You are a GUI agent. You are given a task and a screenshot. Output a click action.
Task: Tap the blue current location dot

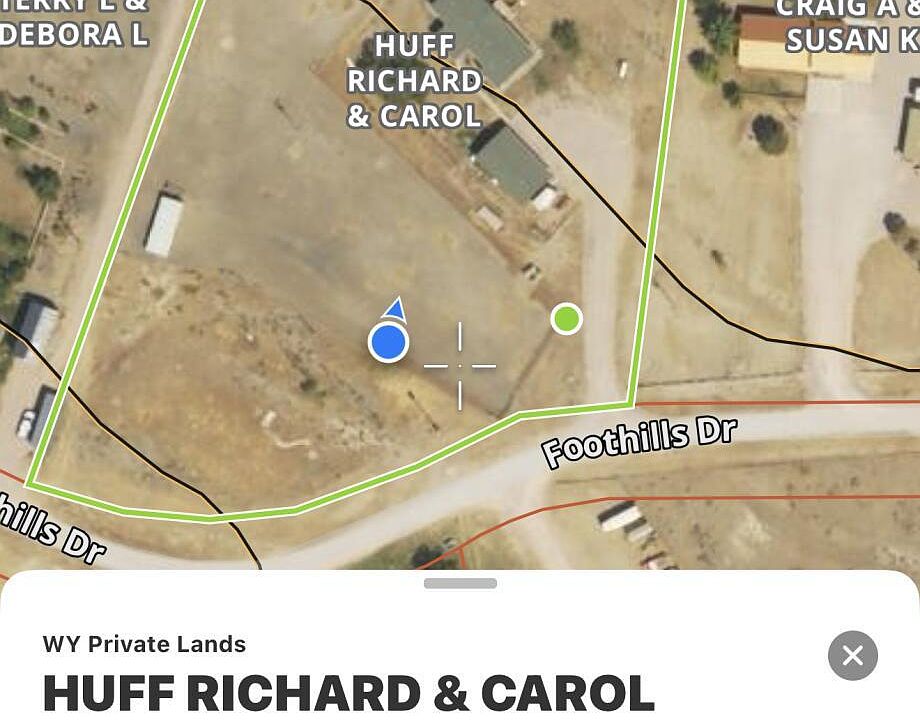pos(389,343)
